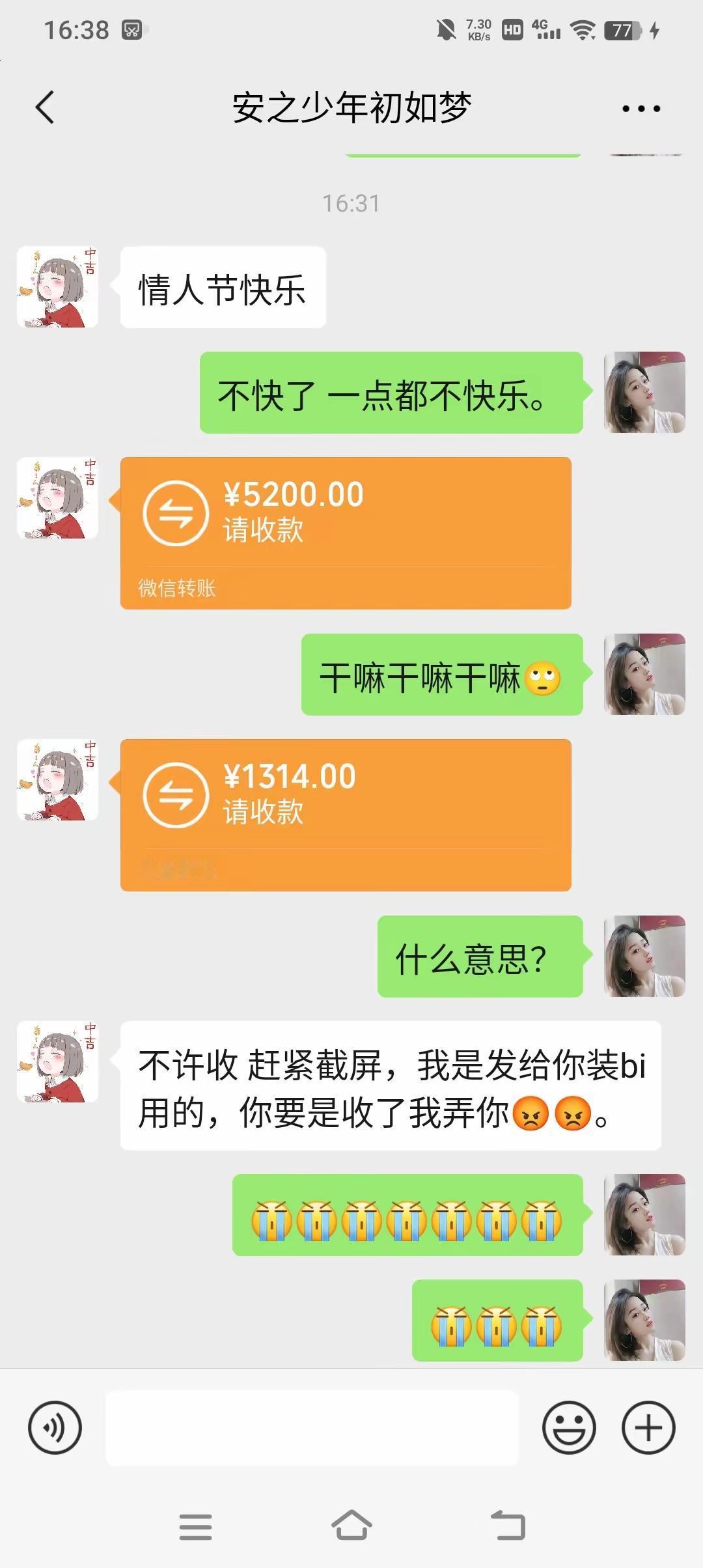The width and height of the screenshot is (703, 1568).
Task: Open the sender's cartoon girl avatar
Action: [x=57, y=287]
